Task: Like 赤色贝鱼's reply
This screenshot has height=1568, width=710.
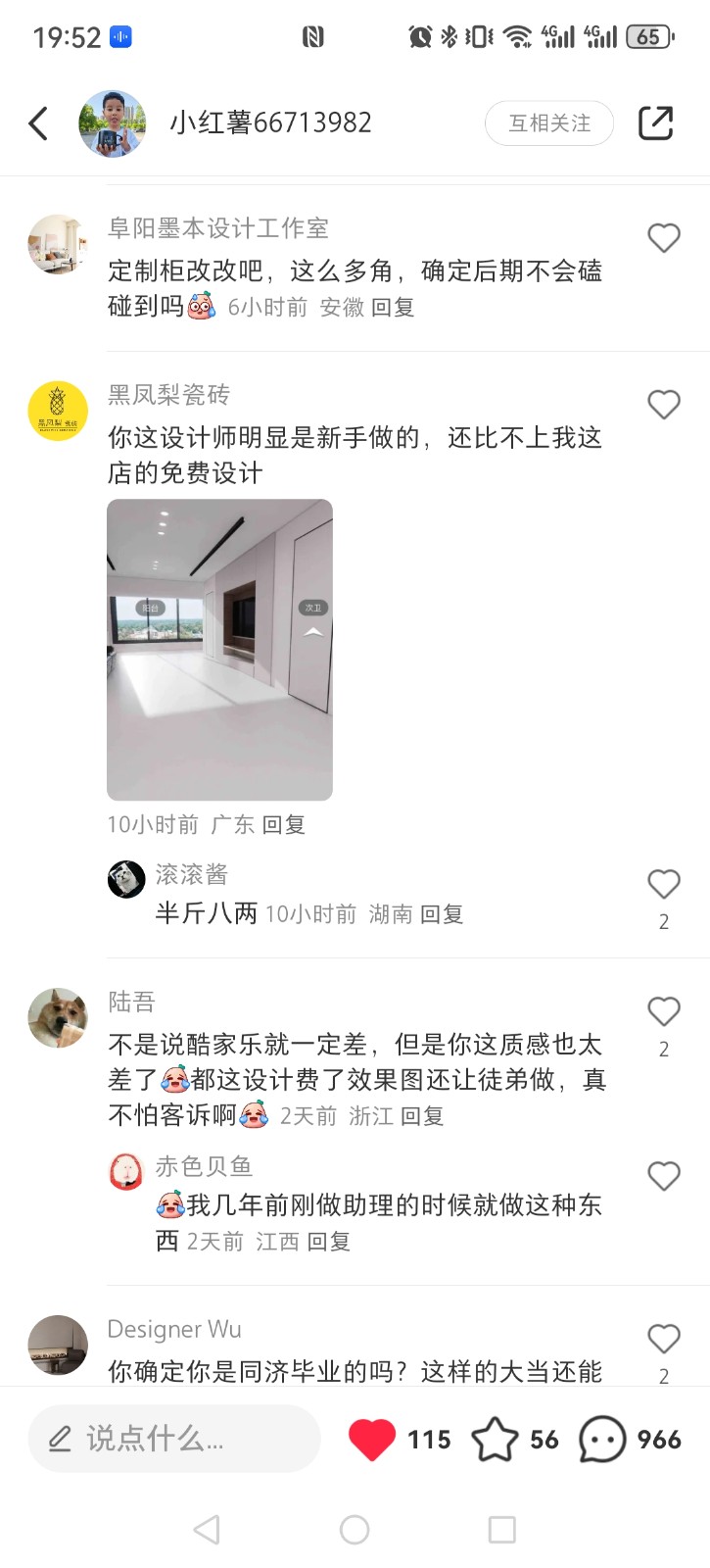Action: [664, 1176]
